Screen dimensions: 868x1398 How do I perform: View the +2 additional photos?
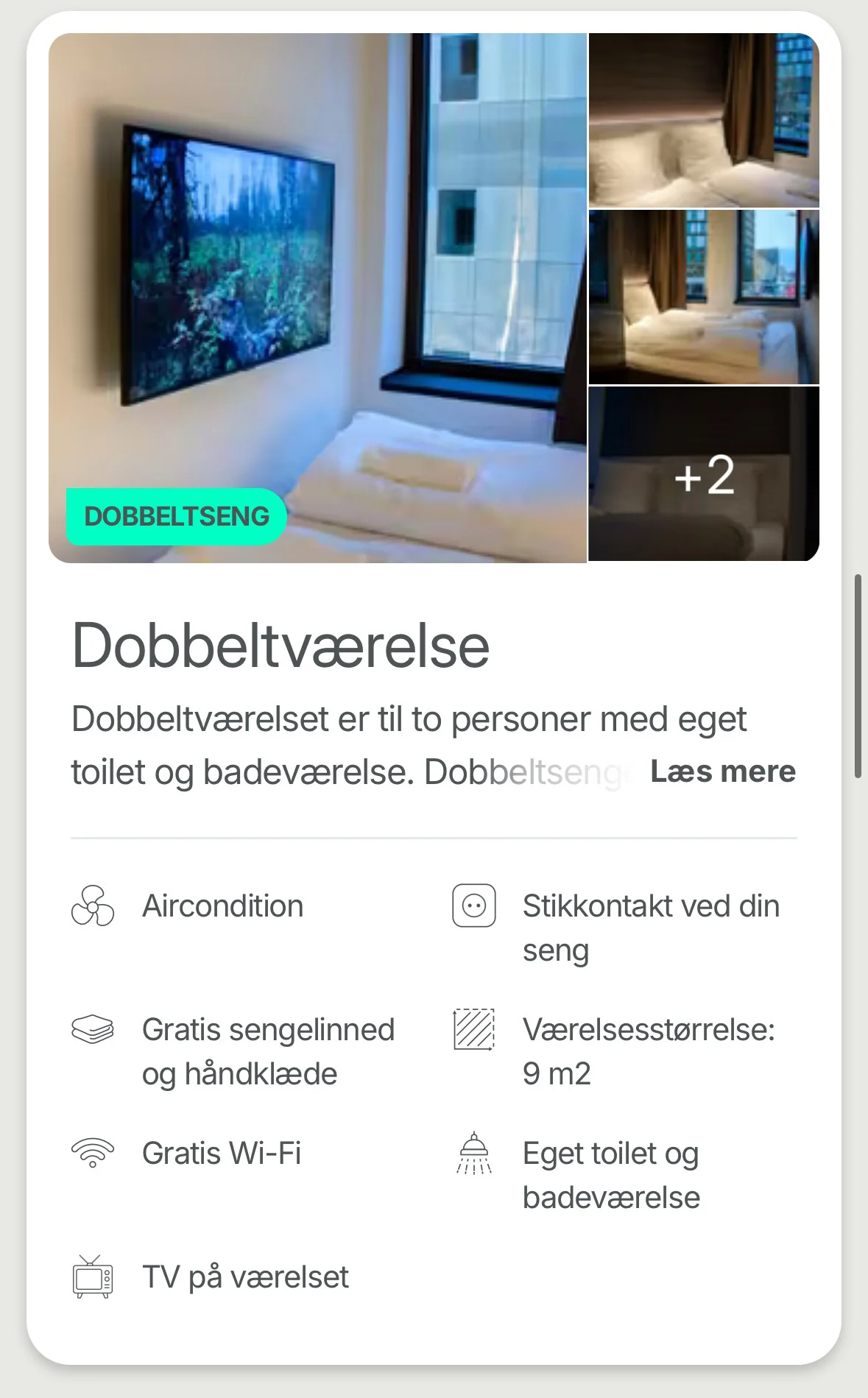coord(704,475)
